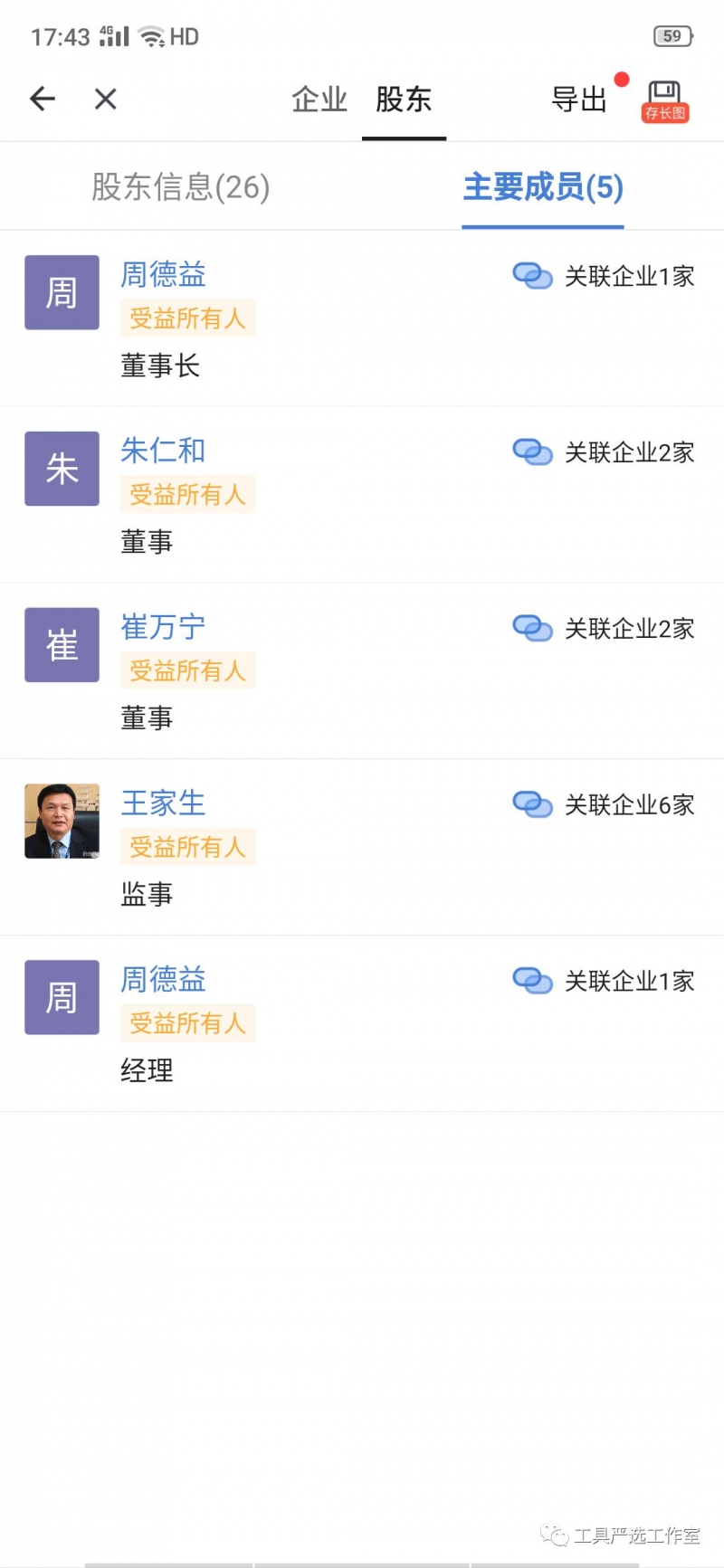Select the 主要成员(5) tab
This screenshot has height=1568, width=724.
[543, 187]
